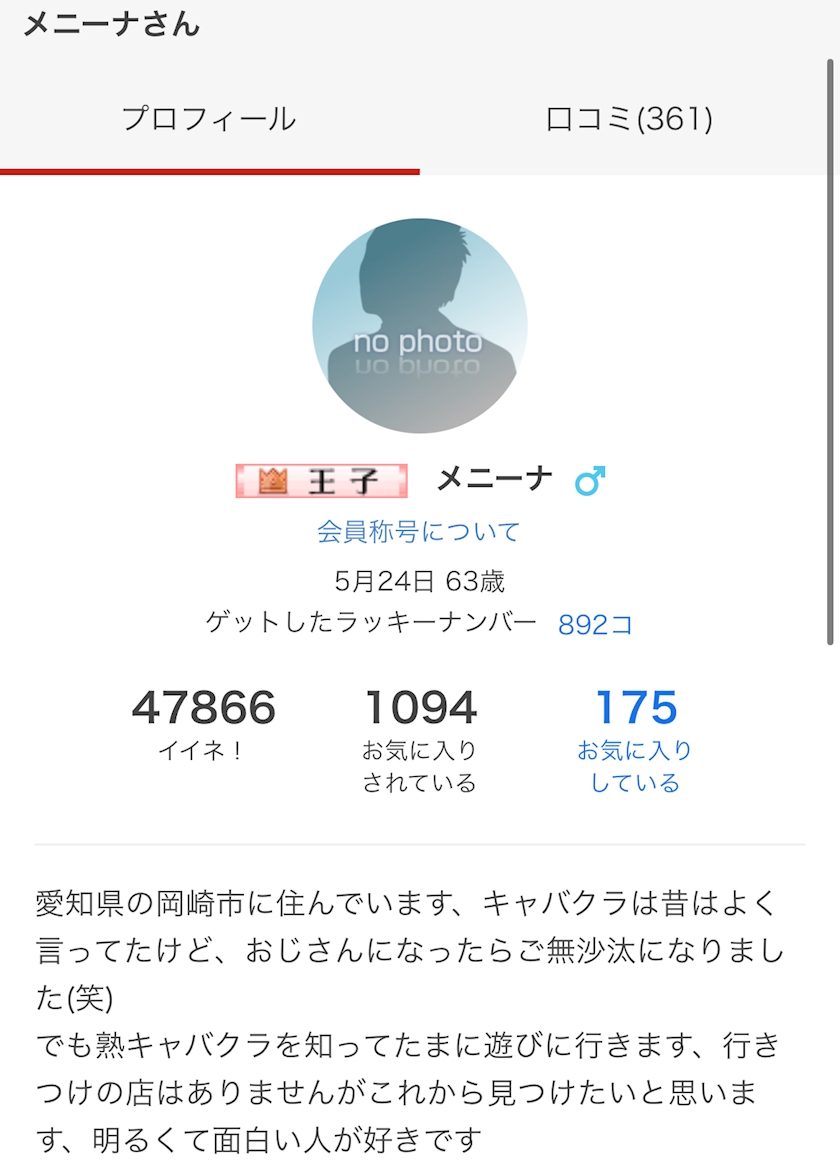Open the 口コミ(361) tab
Viewport: 840px width, 1160px height.
click(x=629, y=118)
